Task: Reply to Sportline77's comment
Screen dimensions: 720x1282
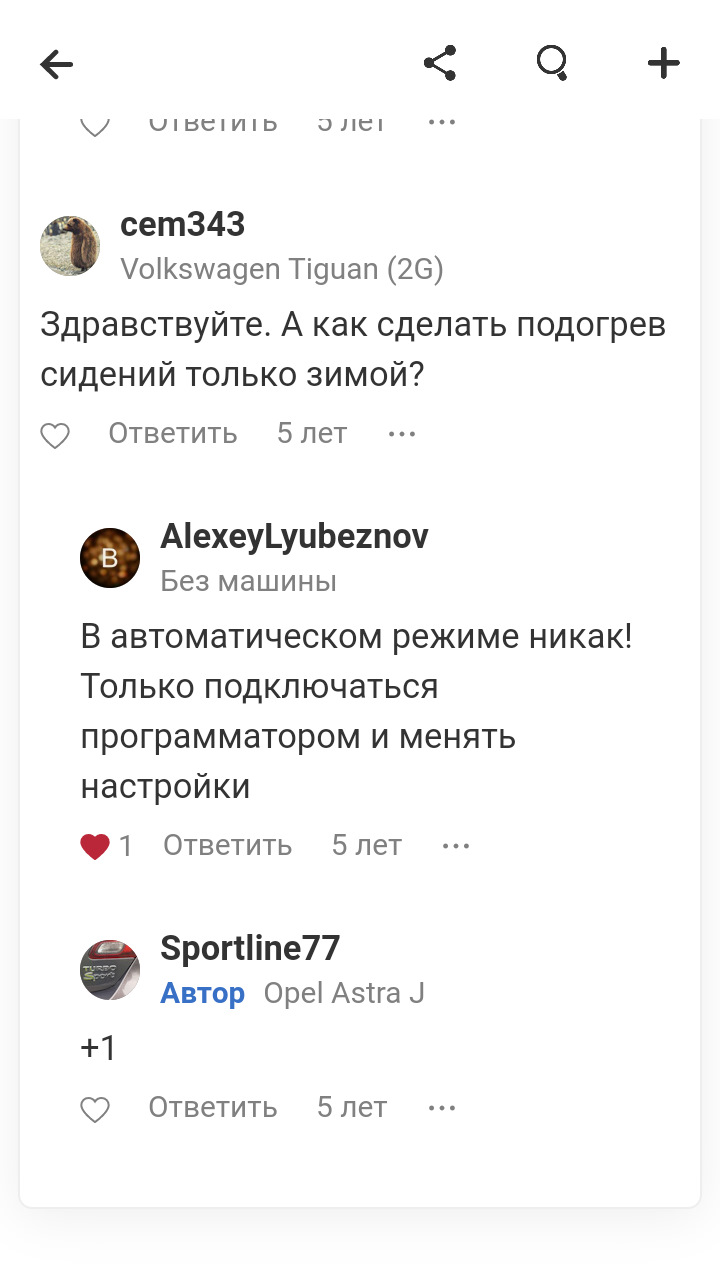Action: [213, 1108]
